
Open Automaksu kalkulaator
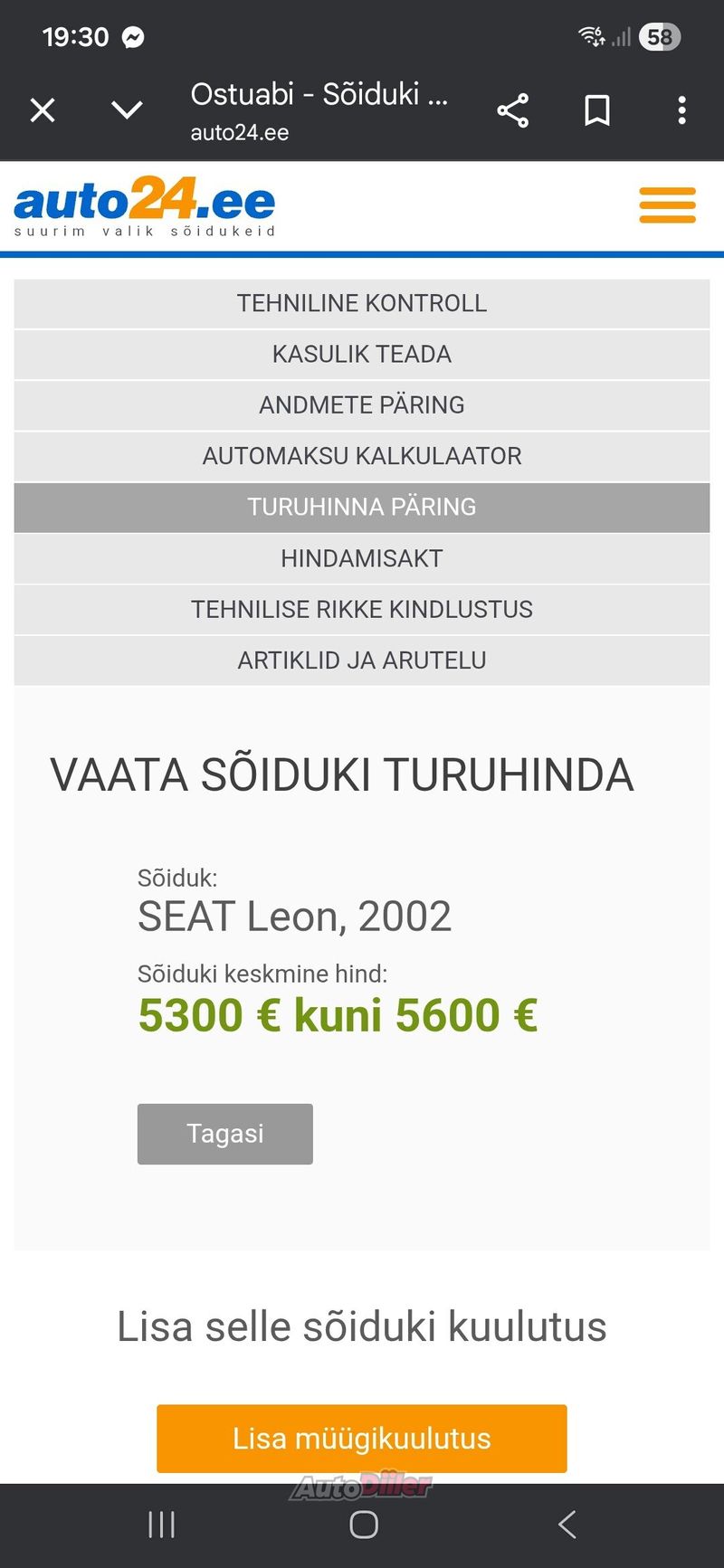pyautogui.click(x=362, y=456)
